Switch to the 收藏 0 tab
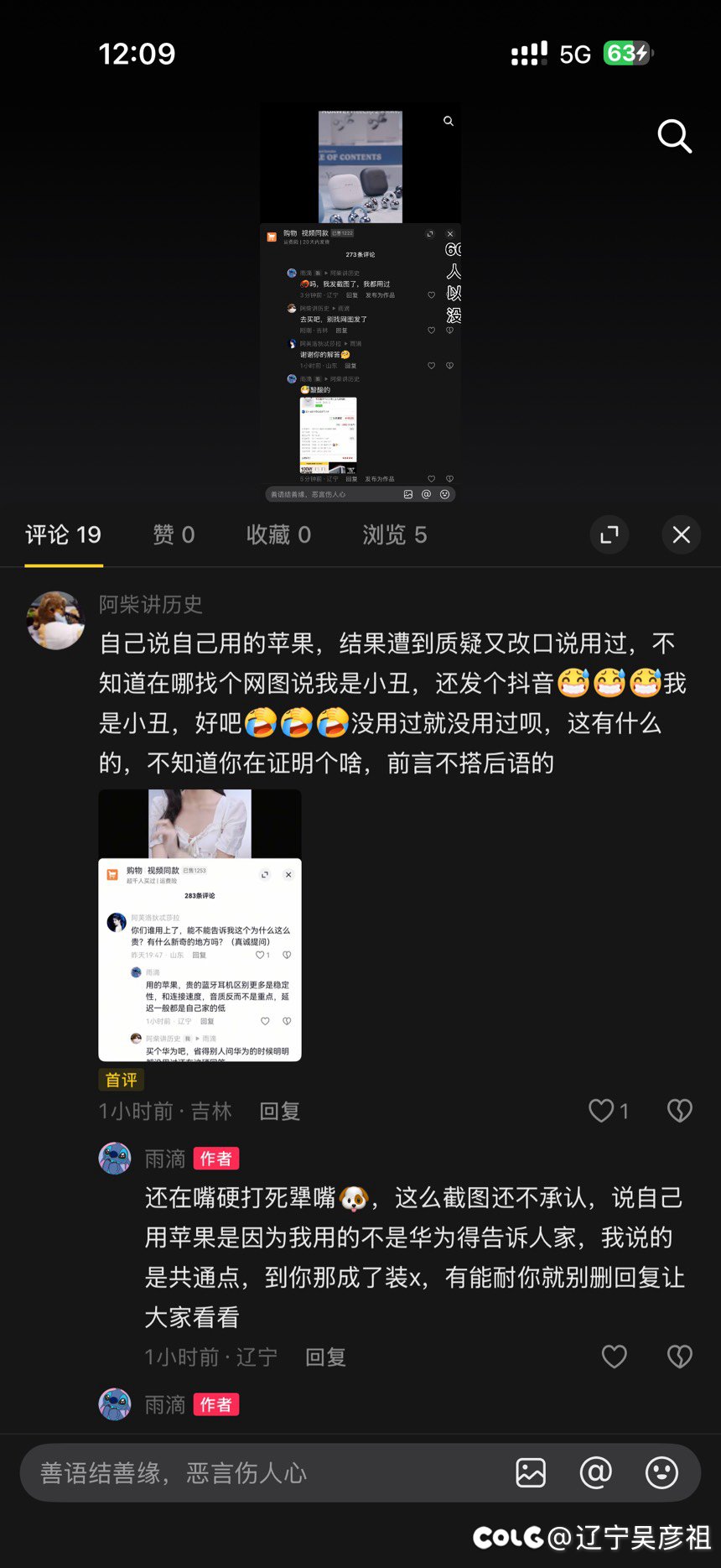721x1568 pixels. point(278,535)
